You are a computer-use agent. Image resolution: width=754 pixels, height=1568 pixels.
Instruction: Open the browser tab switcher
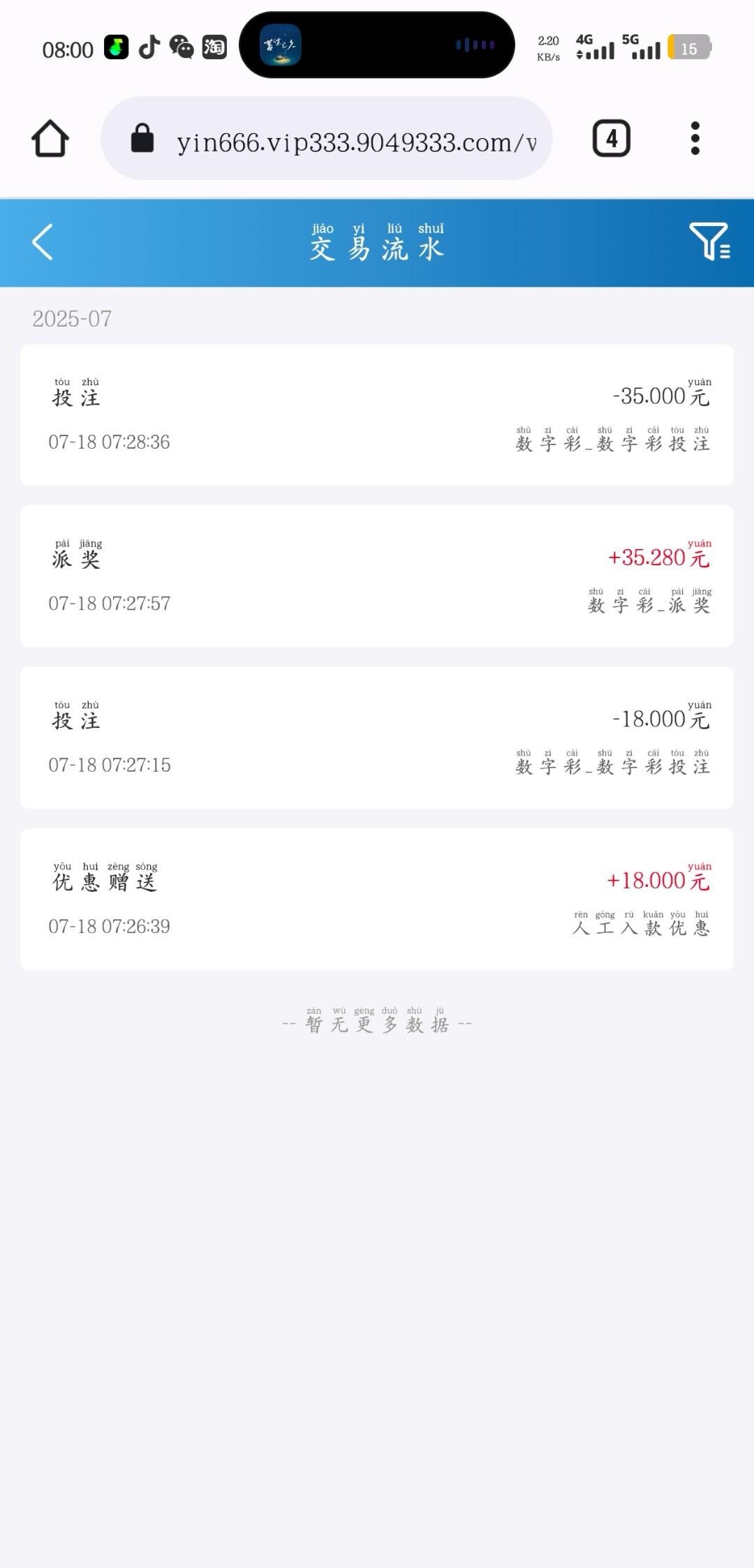click(x=611, y=139)
